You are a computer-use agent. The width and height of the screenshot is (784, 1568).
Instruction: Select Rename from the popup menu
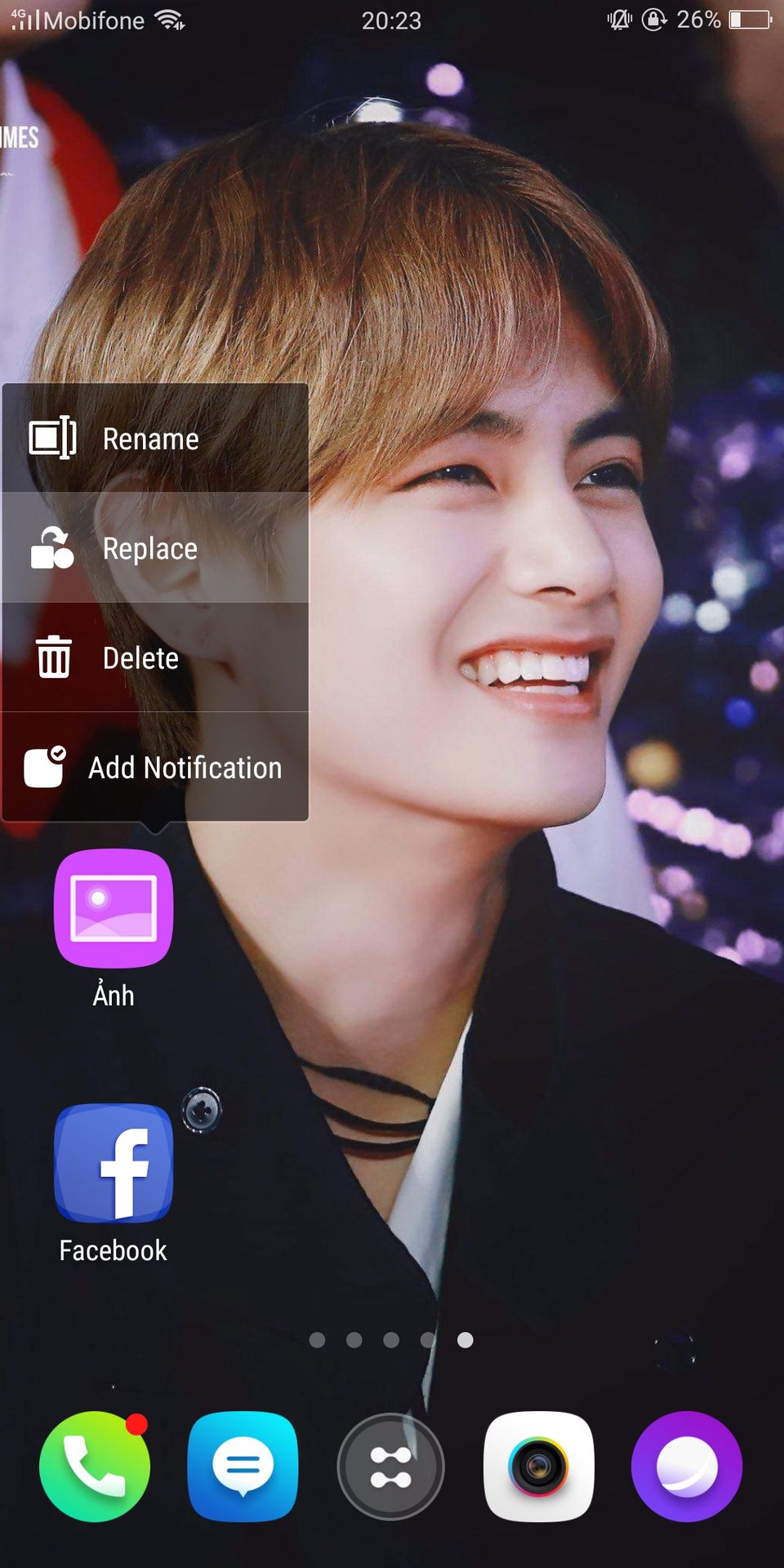point(155,439)
